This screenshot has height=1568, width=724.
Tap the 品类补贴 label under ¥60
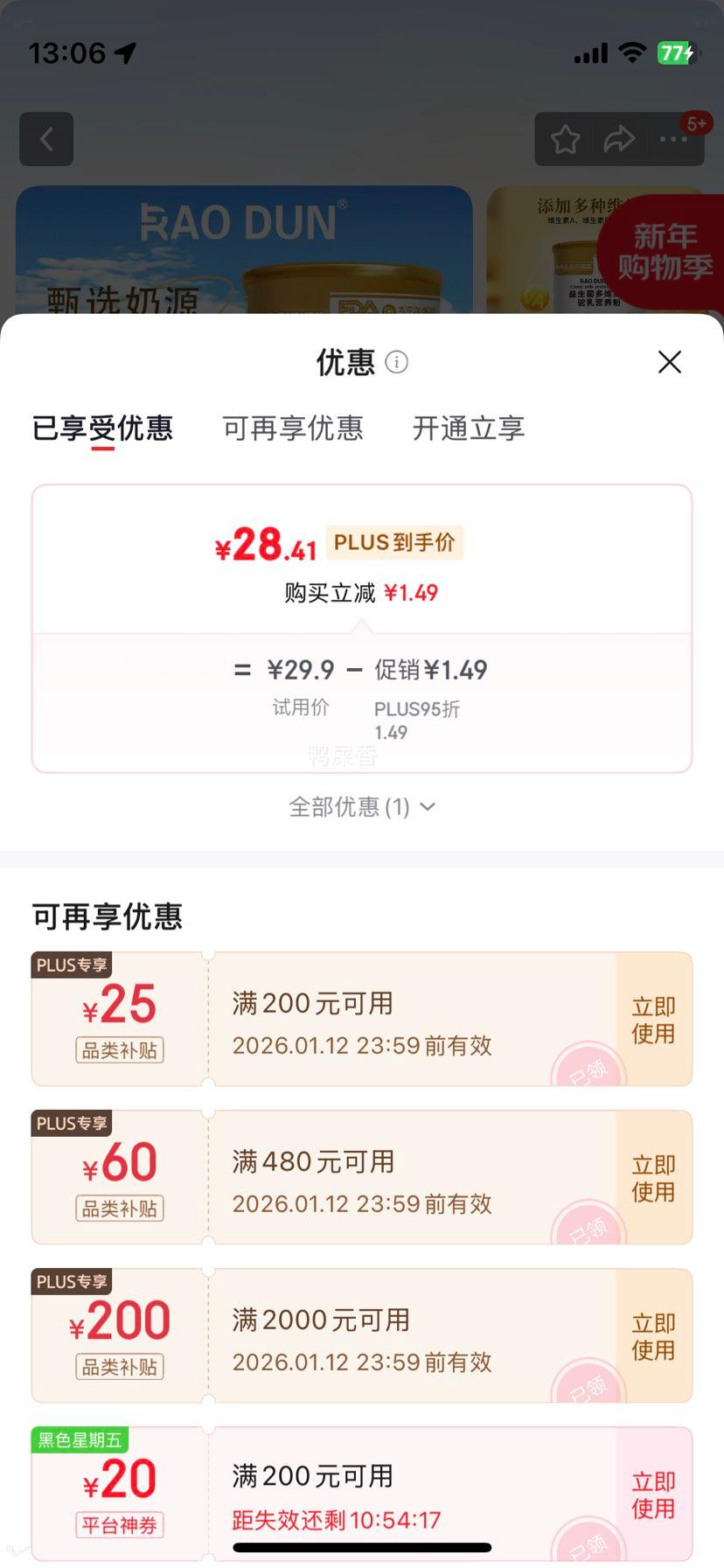120,1208
